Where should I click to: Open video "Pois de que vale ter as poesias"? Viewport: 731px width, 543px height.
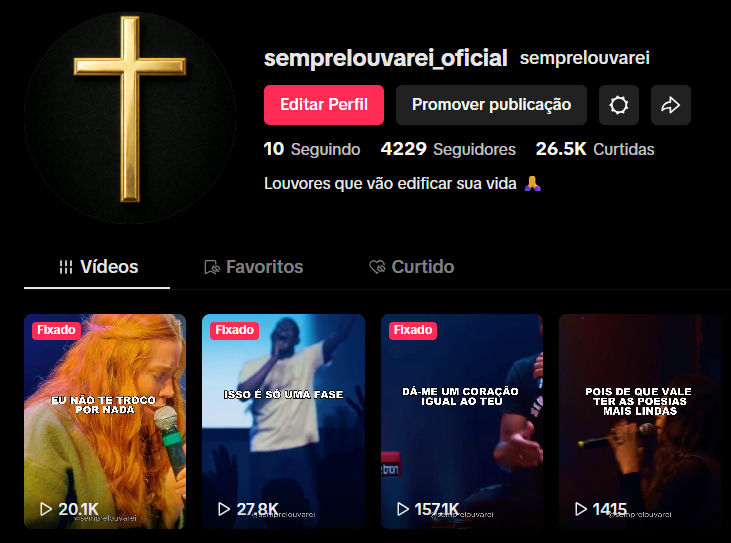tap(639, 421)
